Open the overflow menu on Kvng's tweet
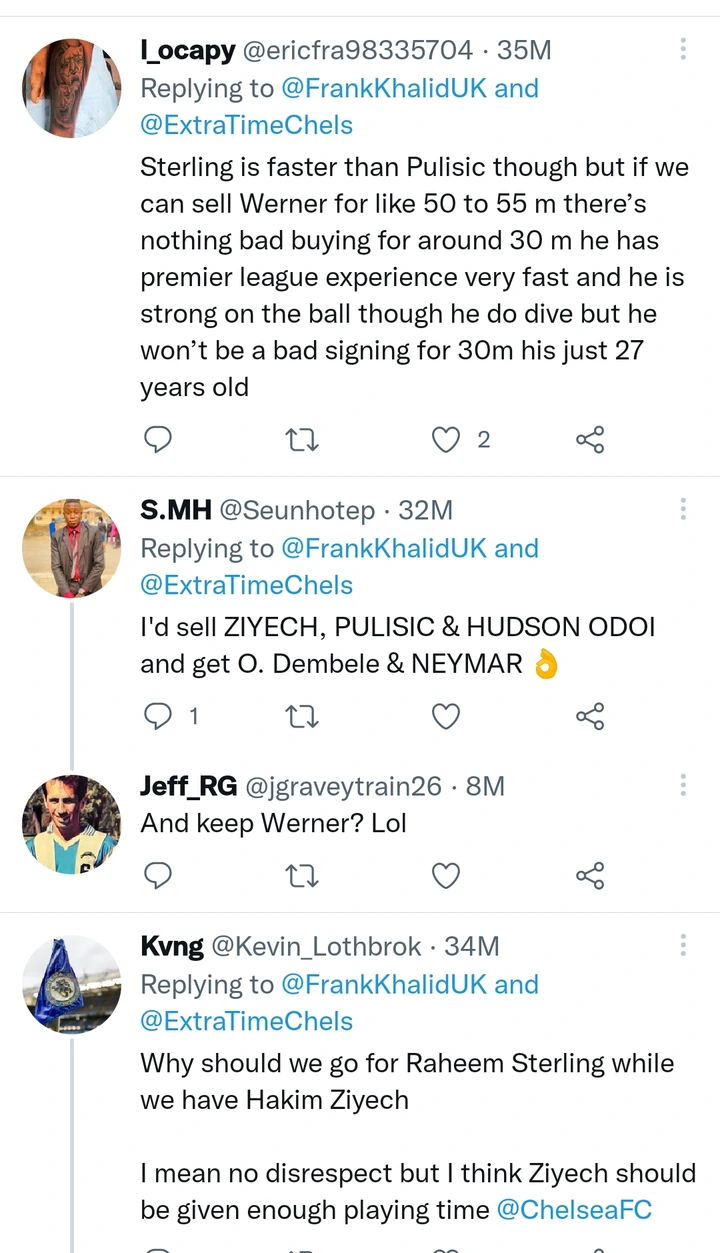Screen dimensions: 720x1253 point(683,945)
